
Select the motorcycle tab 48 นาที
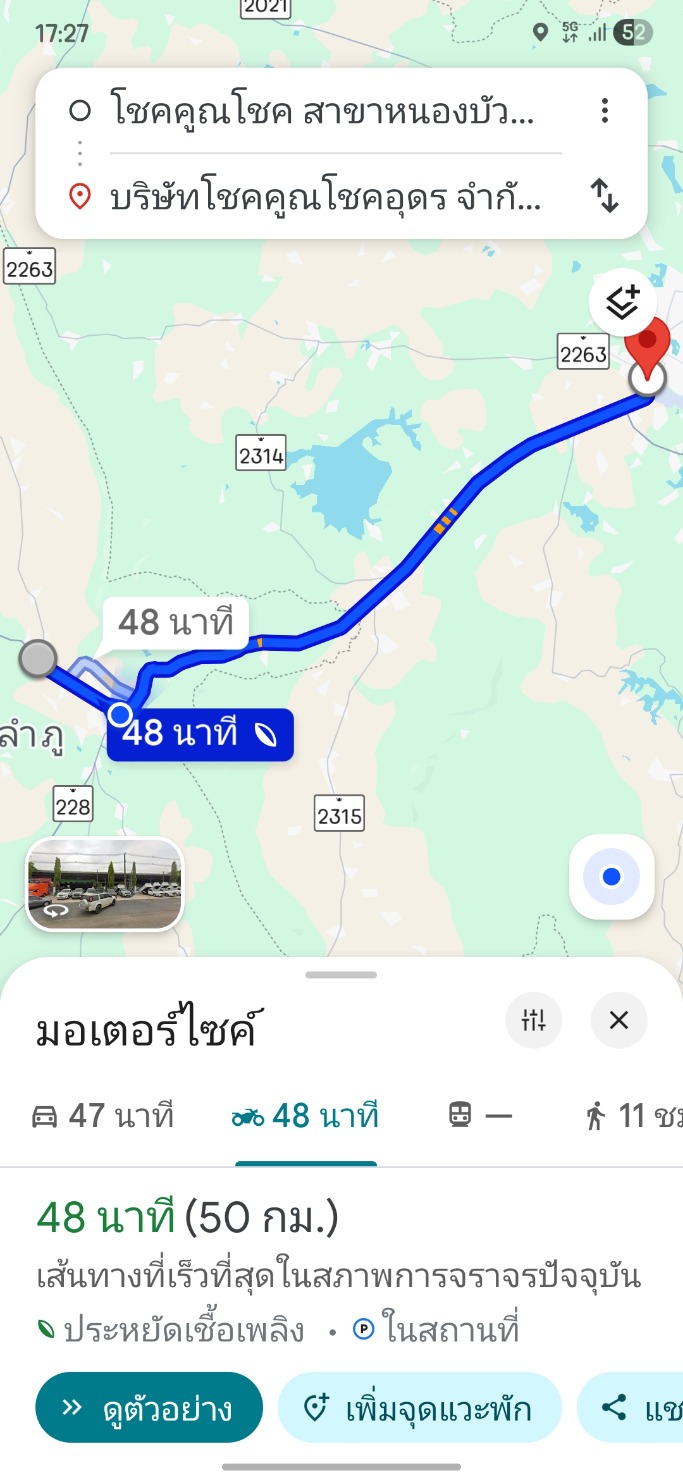pyautogui.click(x=305, y=1115)
